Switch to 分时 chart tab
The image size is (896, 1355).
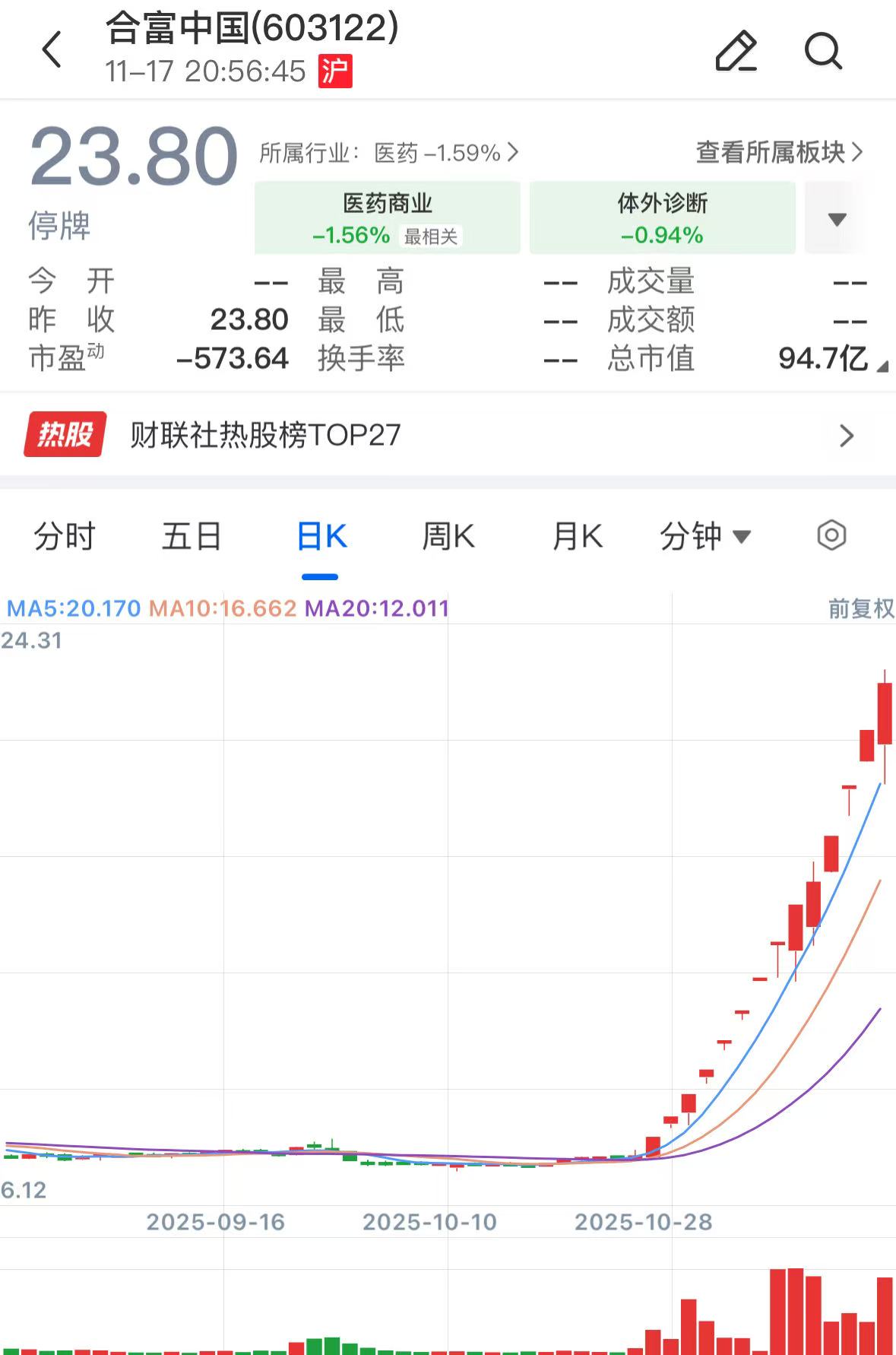pyautogui.click(x=65, y=536)
